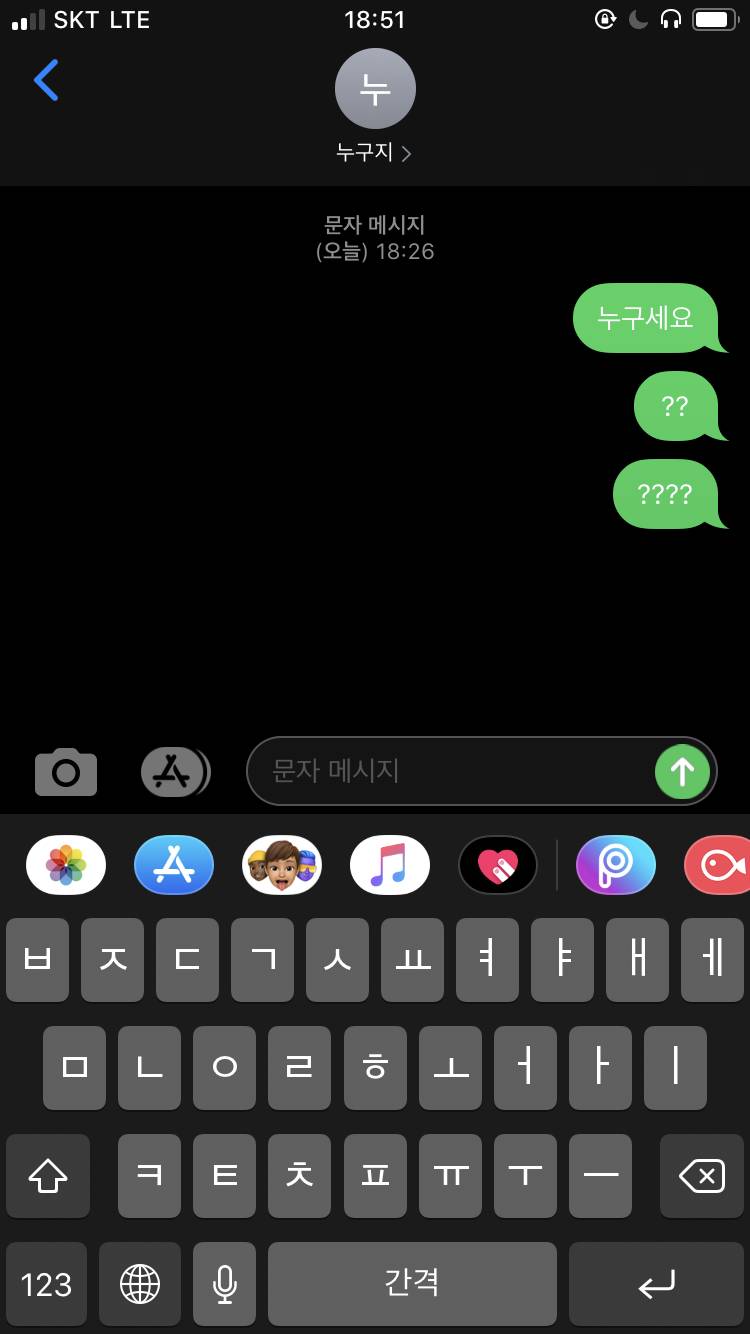Switch keyboards with the globe icon
Screen dimensions: 750x1334
140,1284
